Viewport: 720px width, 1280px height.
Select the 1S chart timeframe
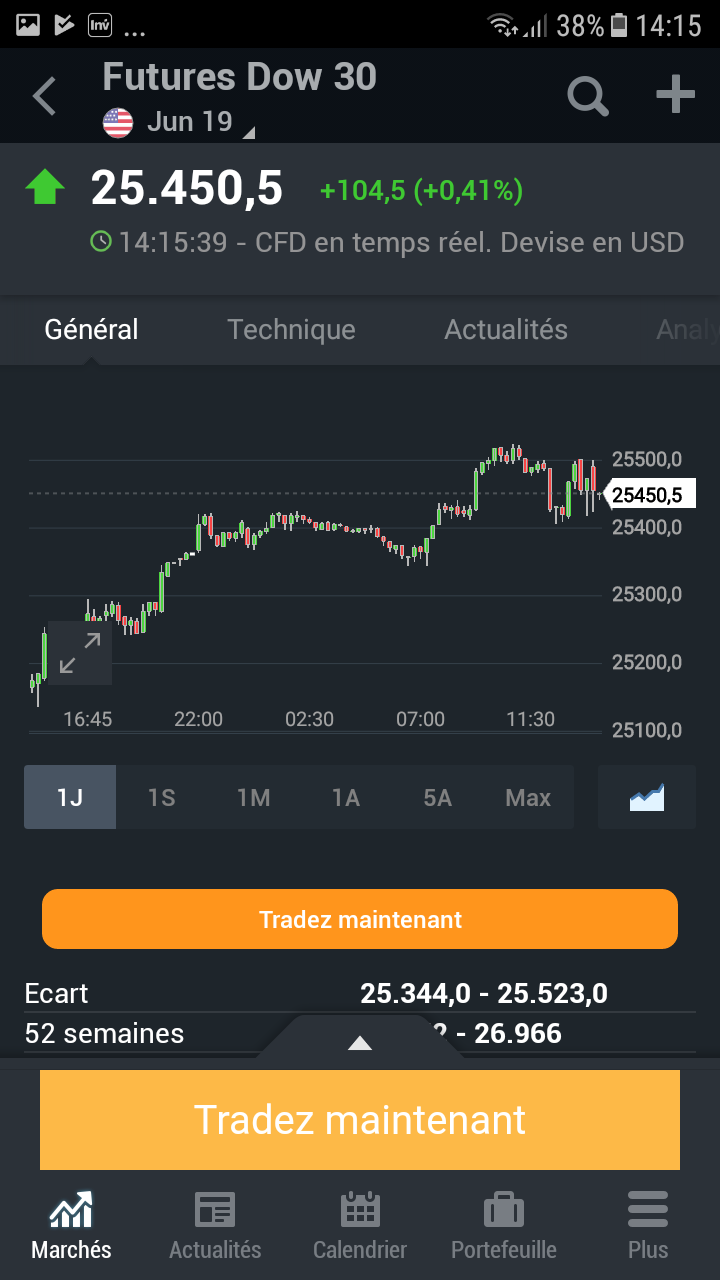pyautogui.click(x=161, y=797)
